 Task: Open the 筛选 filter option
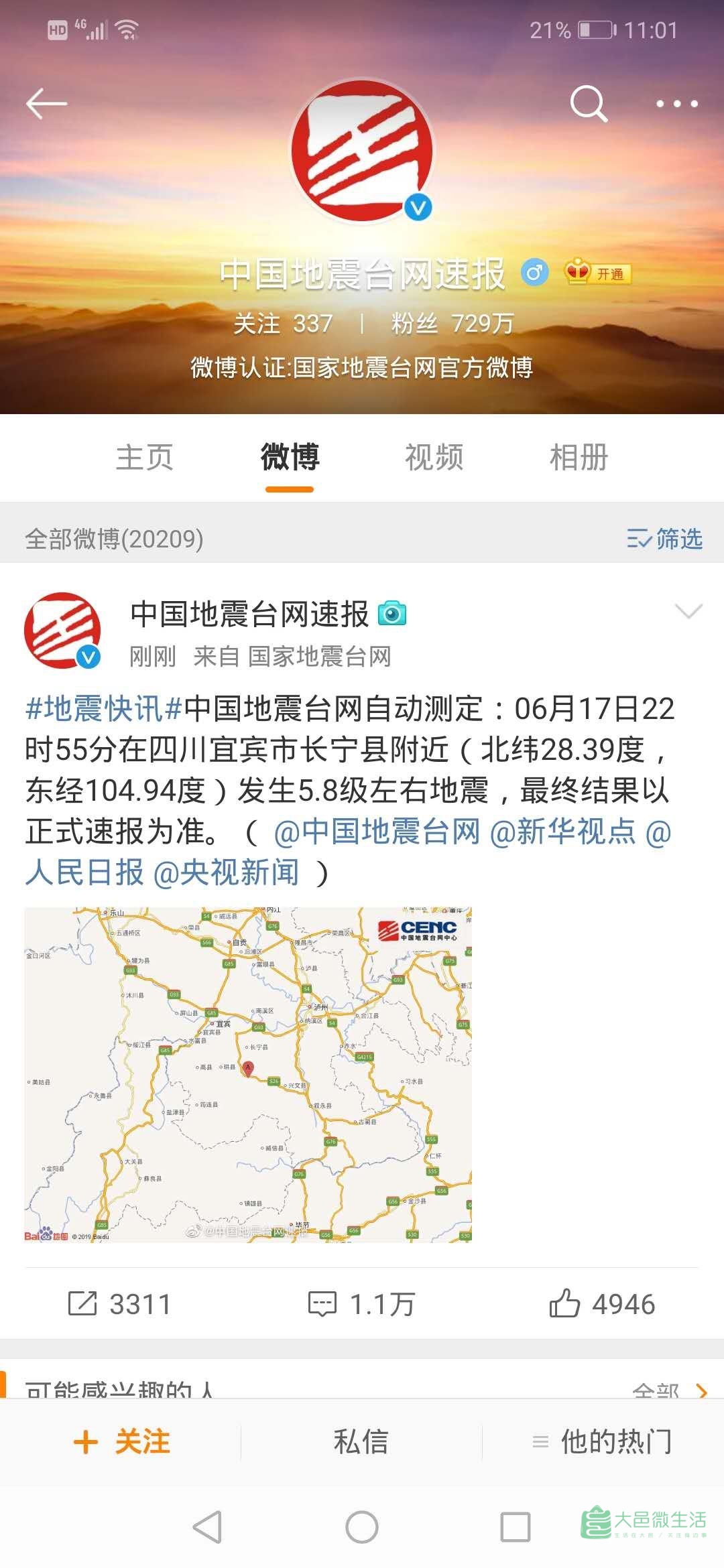click(664, 539)
